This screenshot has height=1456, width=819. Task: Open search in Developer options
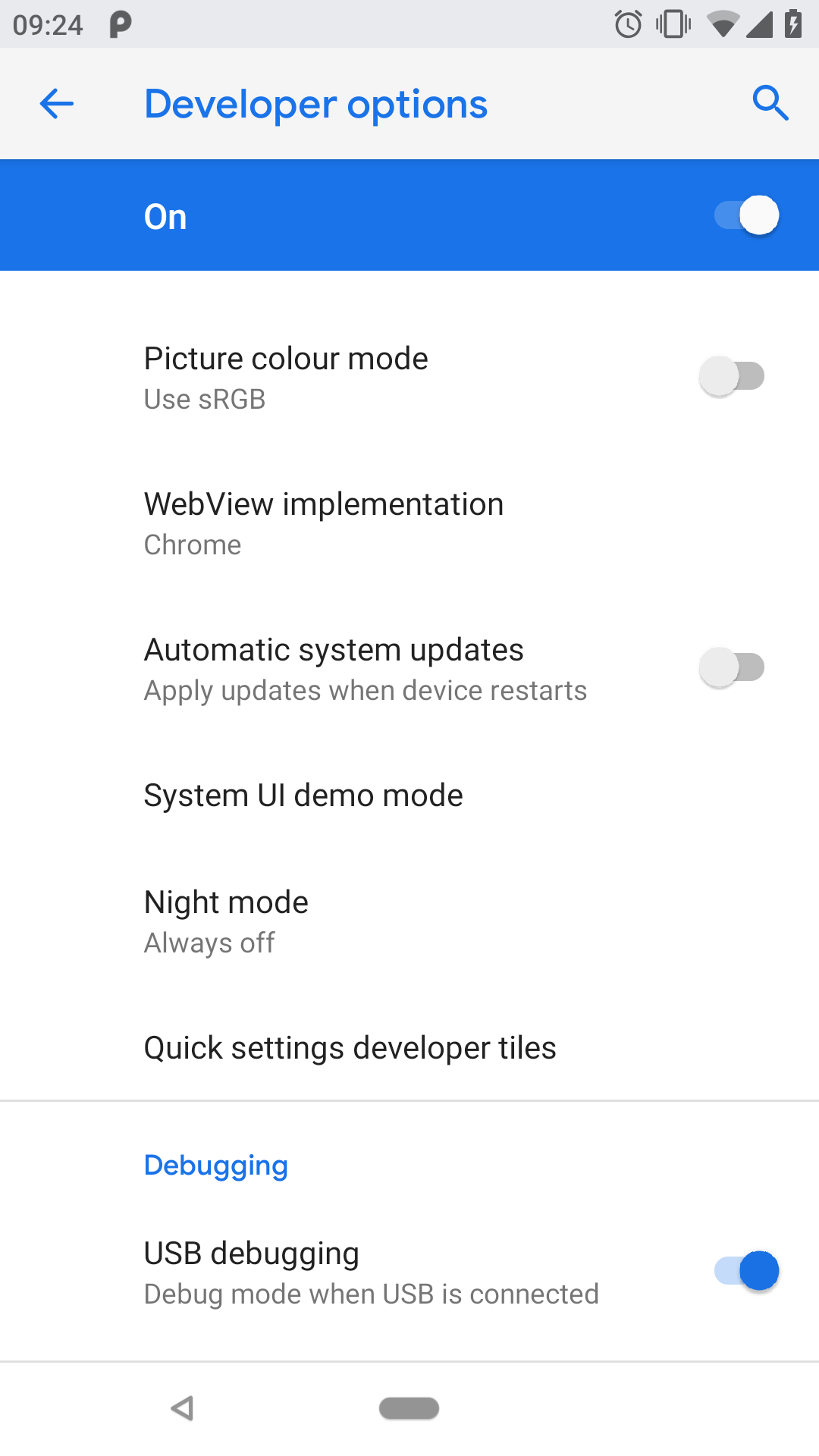(770, 103)
